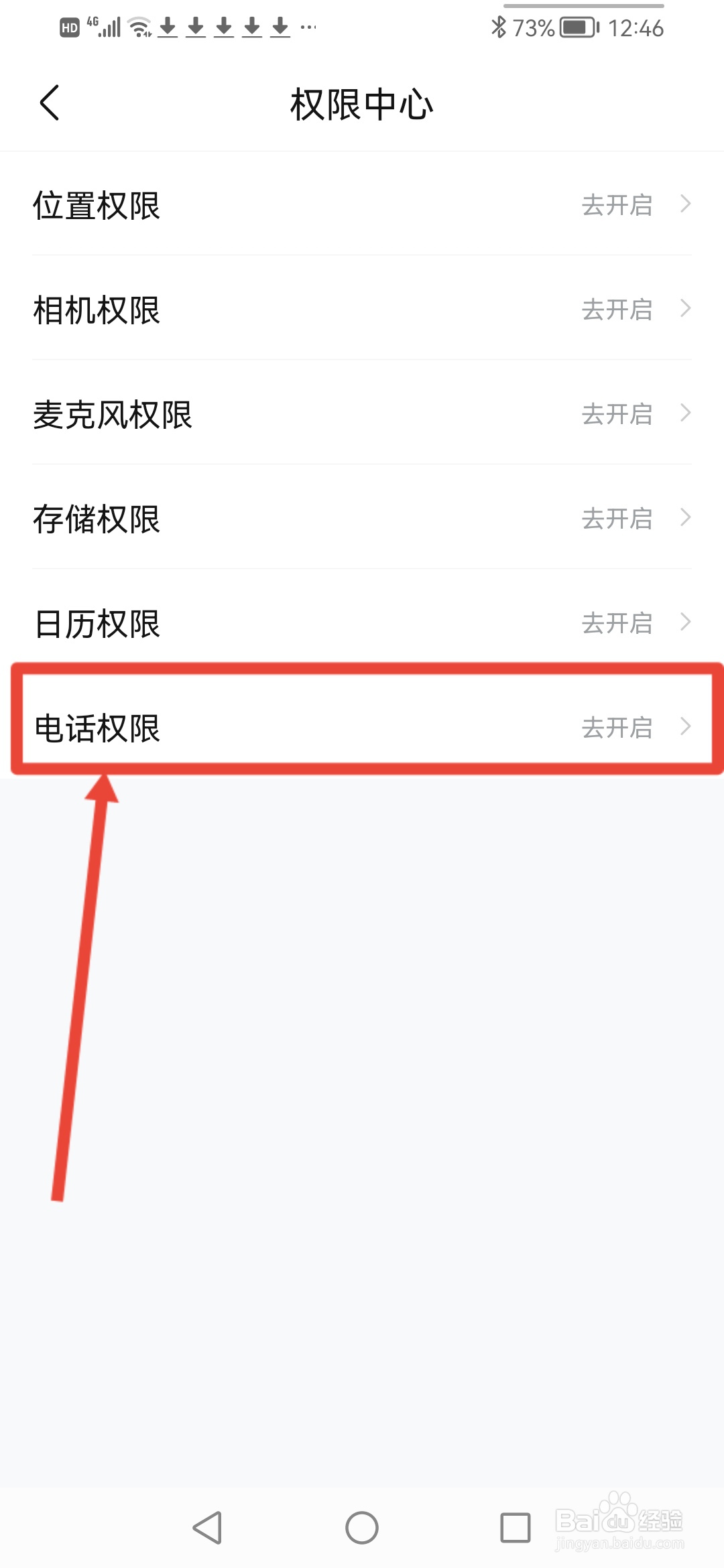Viewport: 724px width, 1568px height.
Task: Open 存储权限 settings via its chevron
Action: (685, 518)
